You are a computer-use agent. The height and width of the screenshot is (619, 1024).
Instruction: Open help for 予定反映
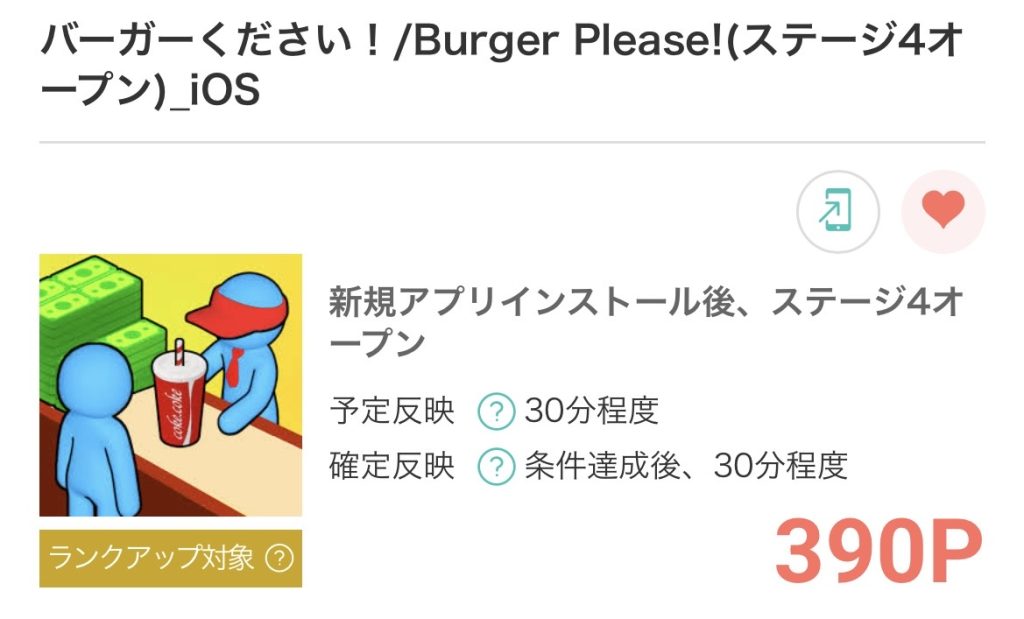coord(496,411)
